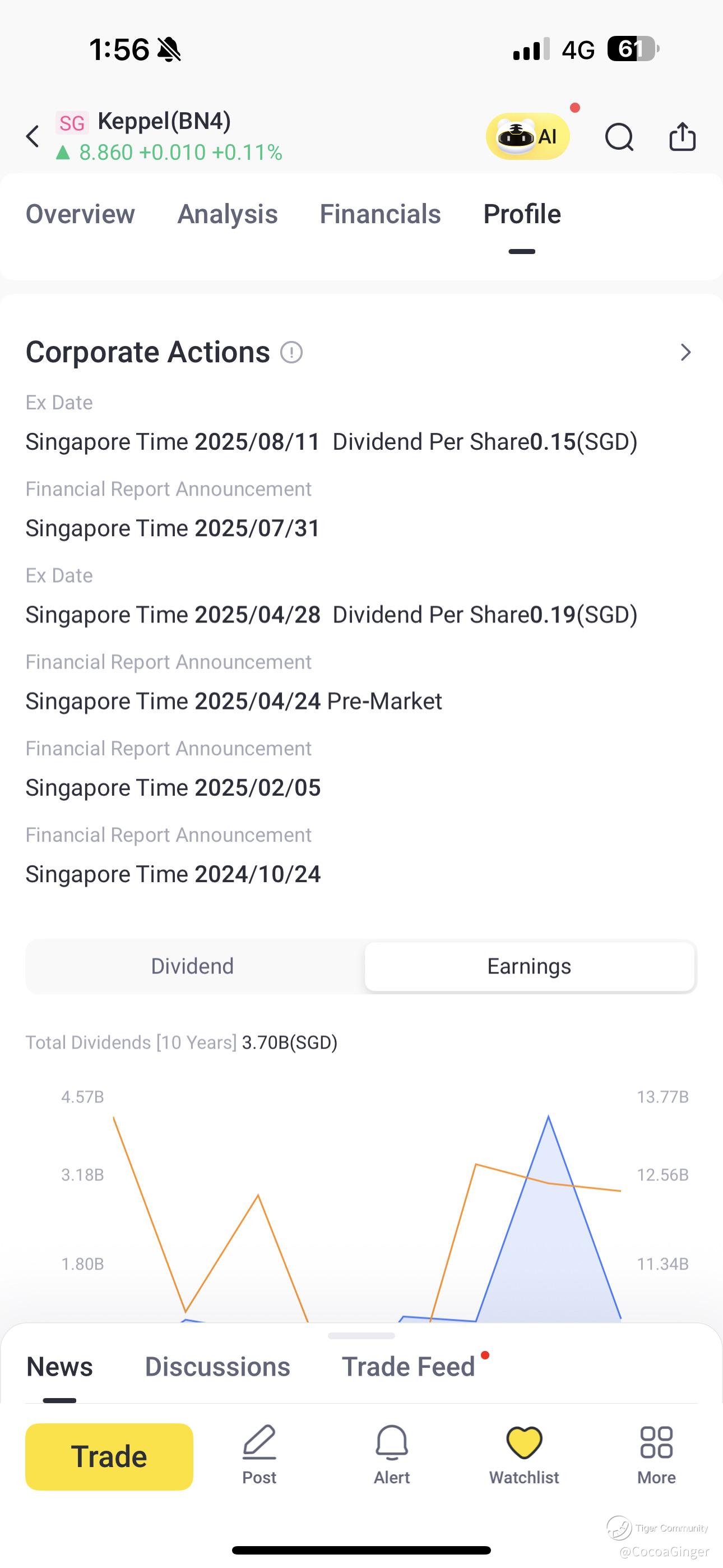The width and height of the screenshot is (723, 1568).
Task: Tap the yellow Trade button
Action: tap(109, 1456)
